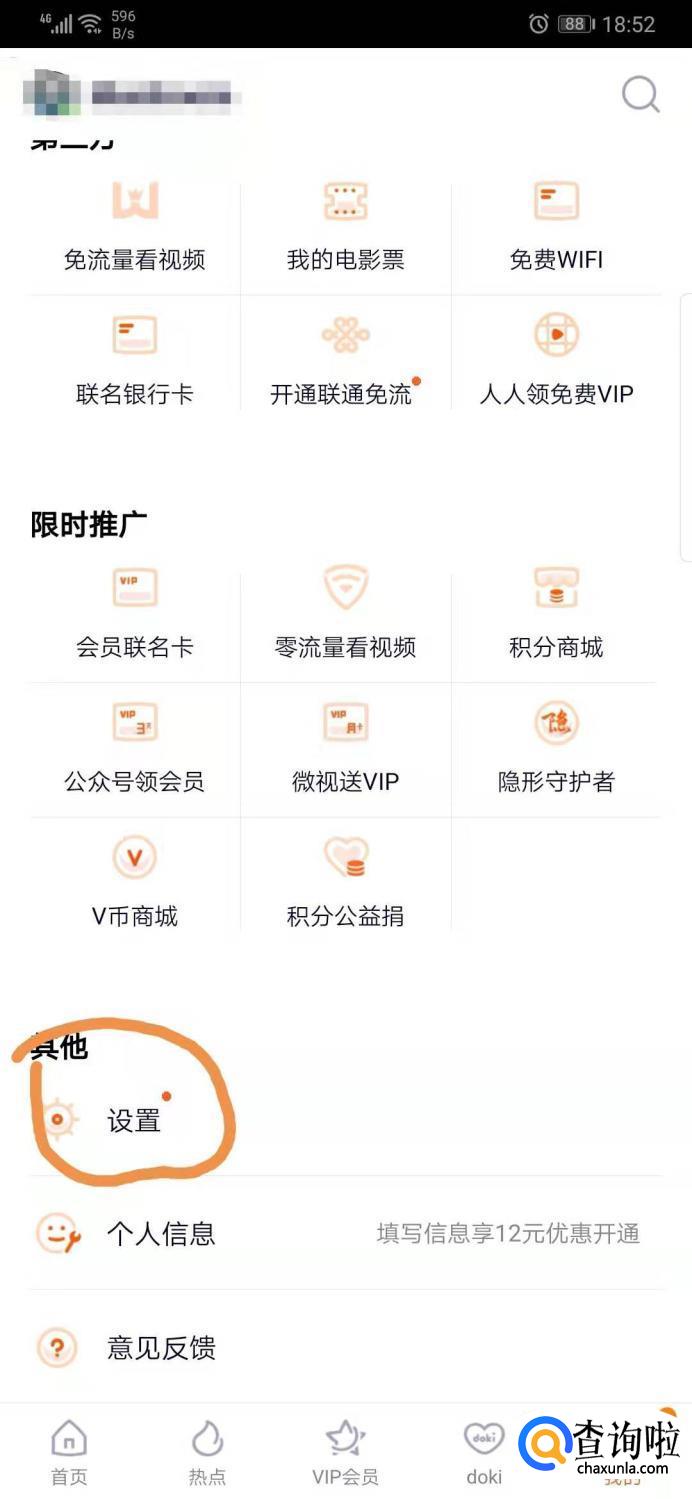Viewport: 692px width, 1499px height.
Task: Open the search magnifier icon
Action: (640, 95)
